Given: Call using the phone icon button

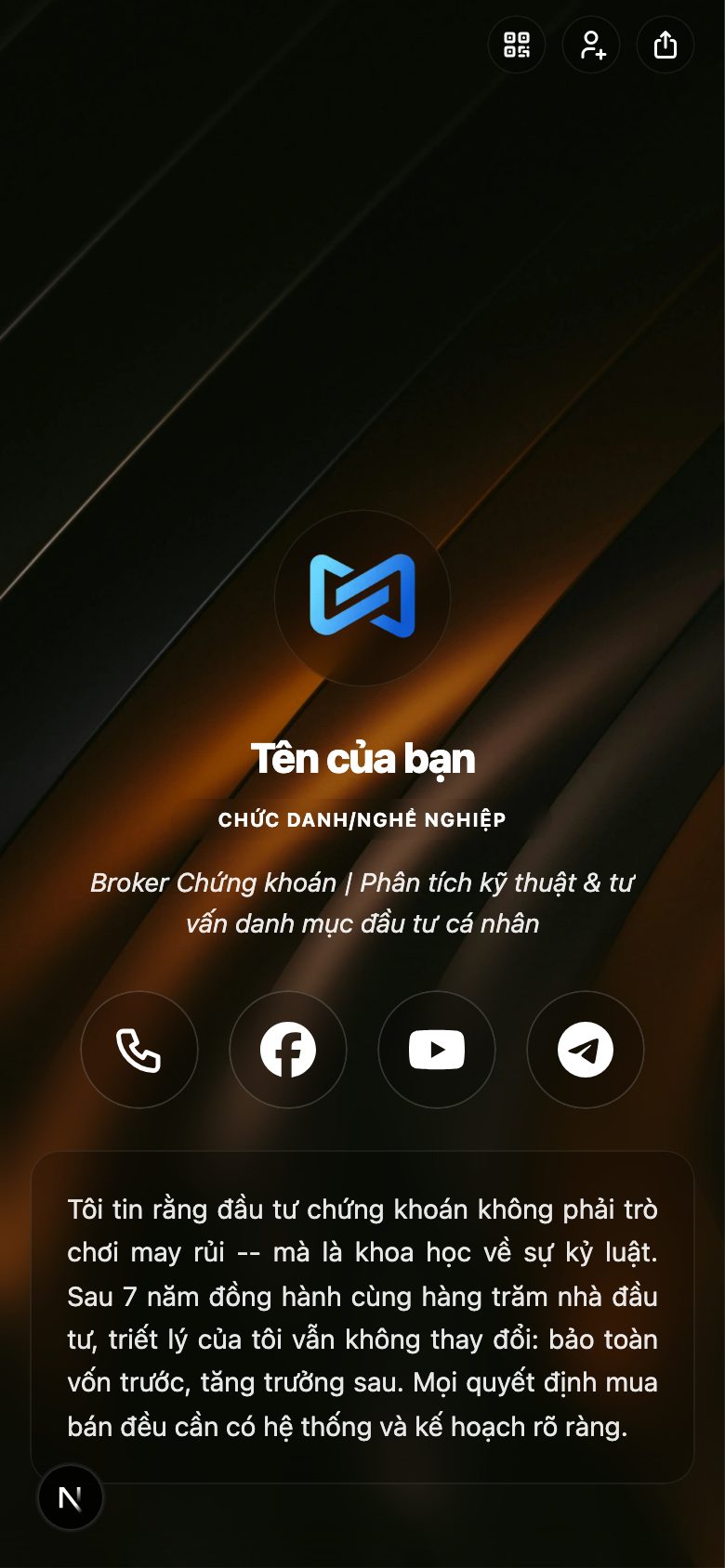Looking at the screenshot, I should pyautogui.click(x=139, y=1050).
